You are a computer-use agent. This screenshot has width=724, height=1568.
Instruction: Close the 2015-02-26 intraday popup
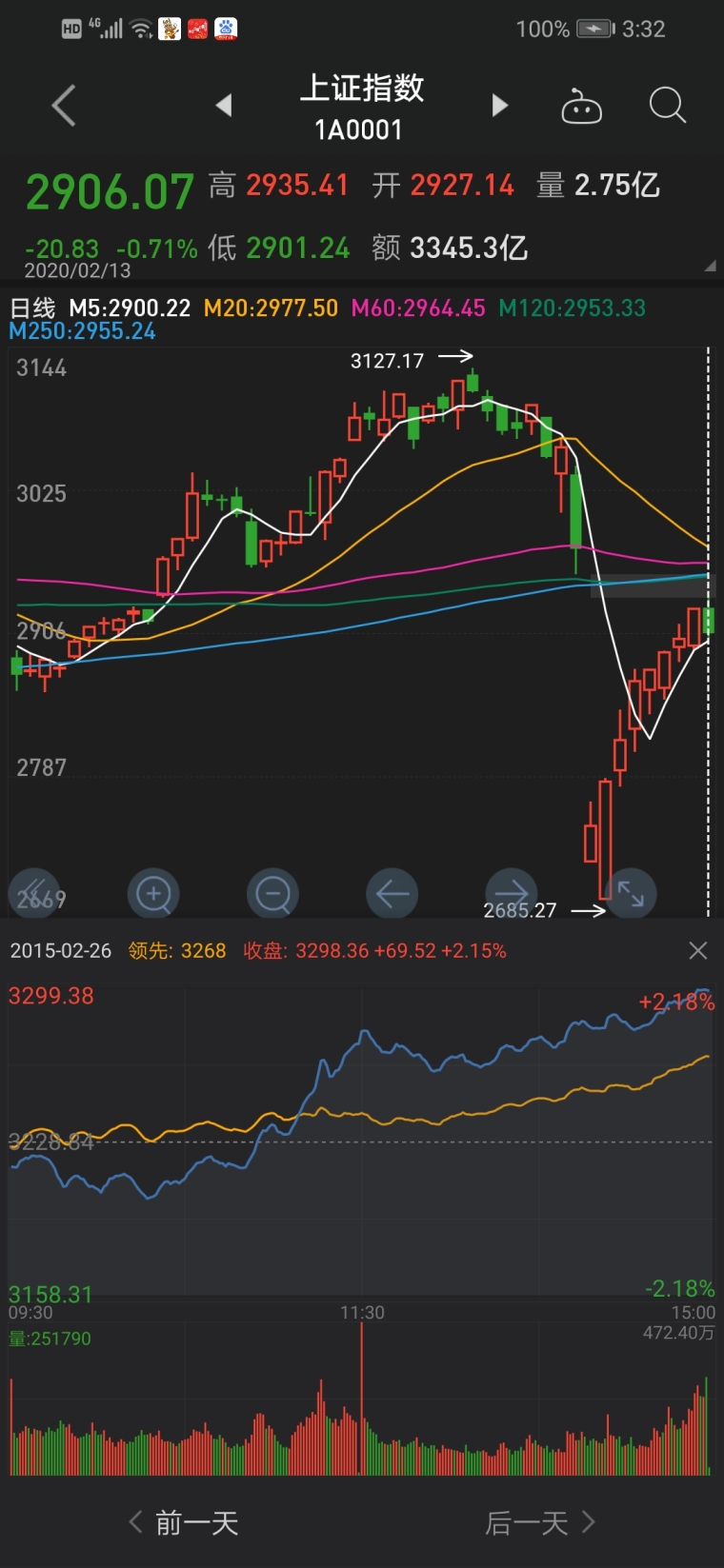697,950
